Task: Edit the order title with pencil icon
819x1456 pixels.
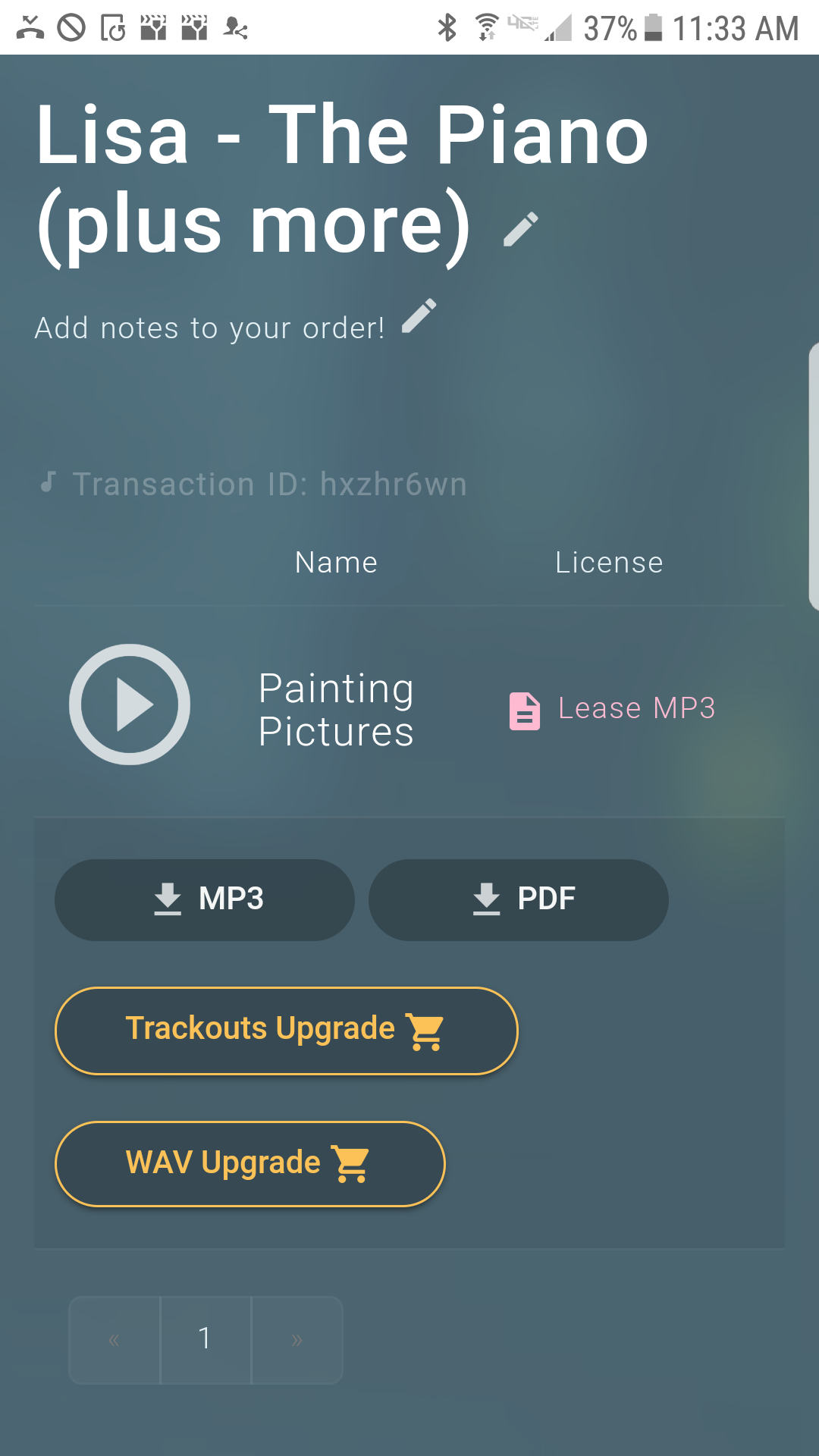Action: 521,229
